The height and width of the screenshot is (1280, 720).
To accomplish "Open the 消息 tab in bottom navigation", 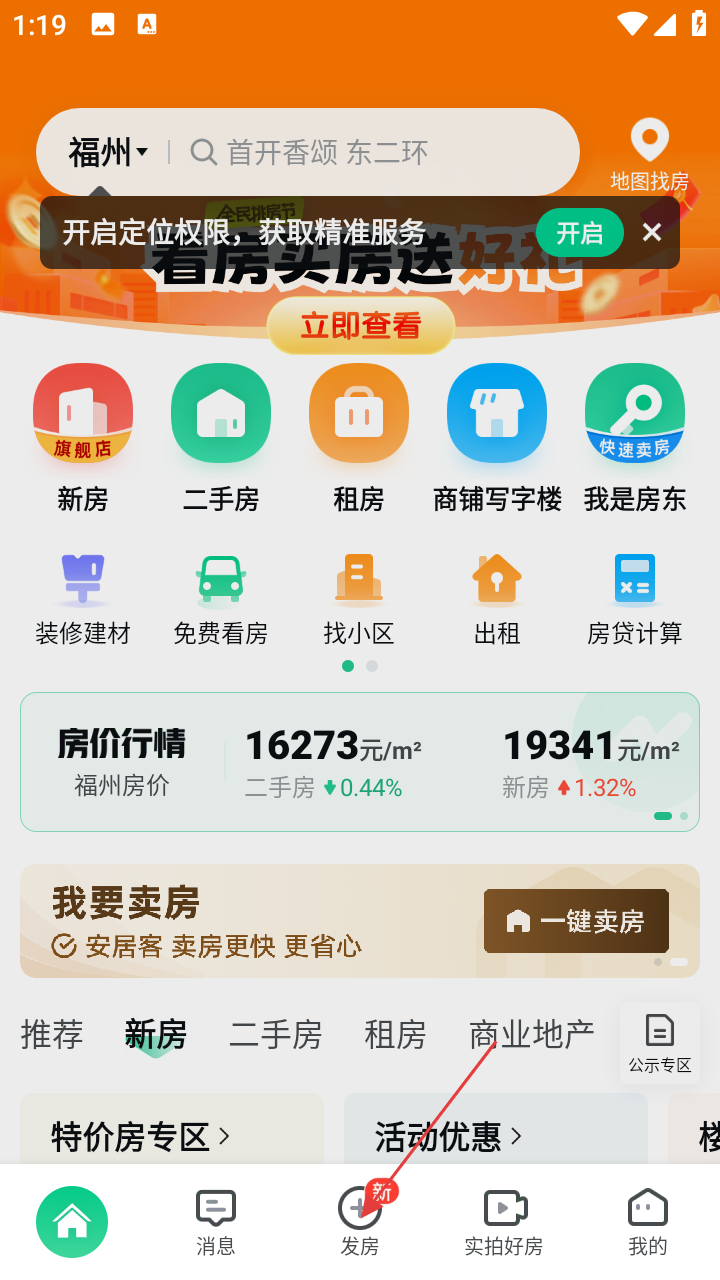I will click(216, 1222).
